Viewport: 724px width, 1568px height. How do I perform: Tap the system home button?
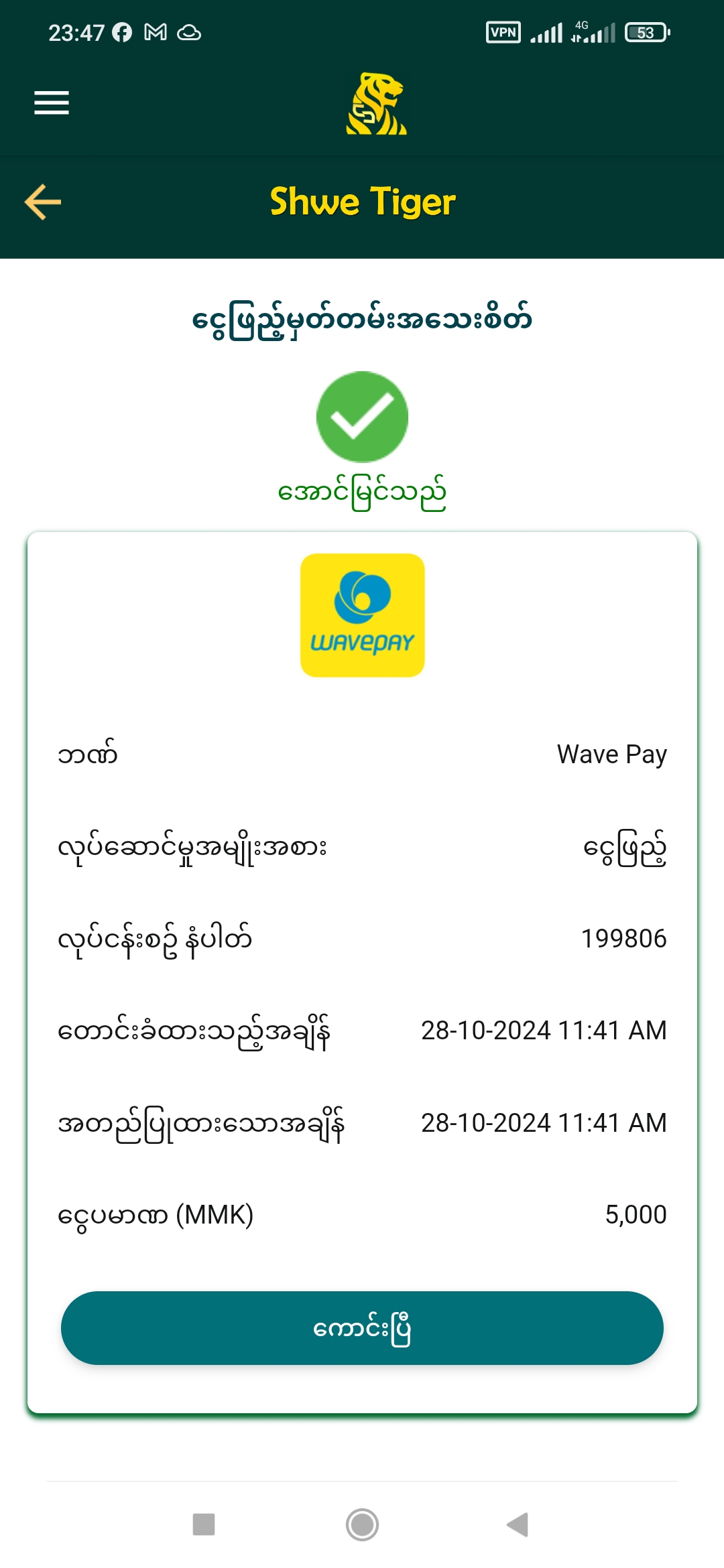pyautogui.click(x=362, y=1524)
